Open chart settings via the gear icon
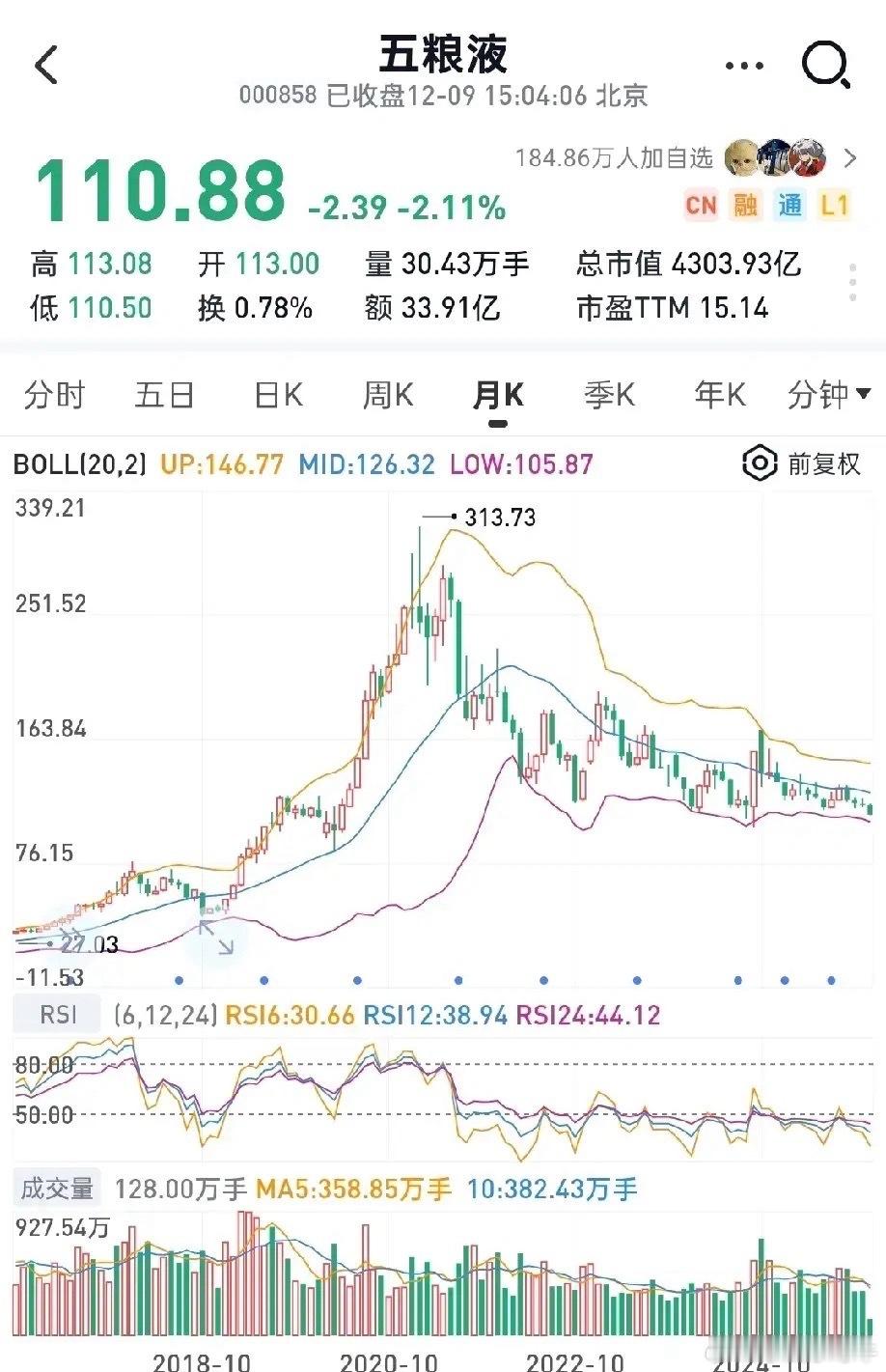The image size is (886, 1372). 759,463
